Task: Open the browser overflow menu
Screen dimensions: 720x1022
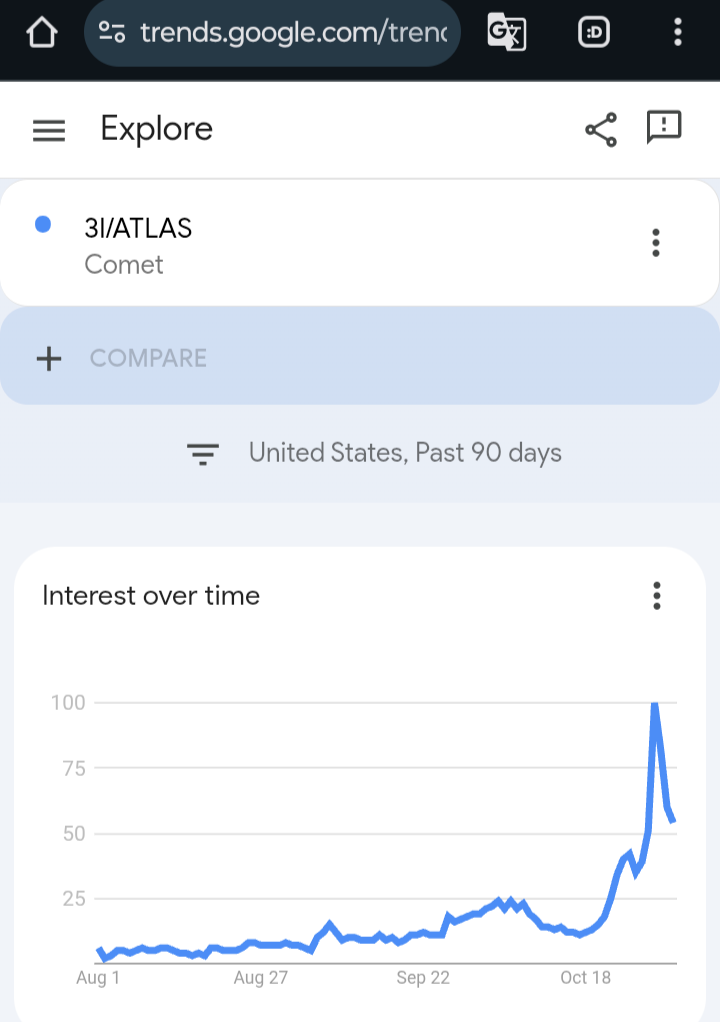Action: (x=678, y=32)
